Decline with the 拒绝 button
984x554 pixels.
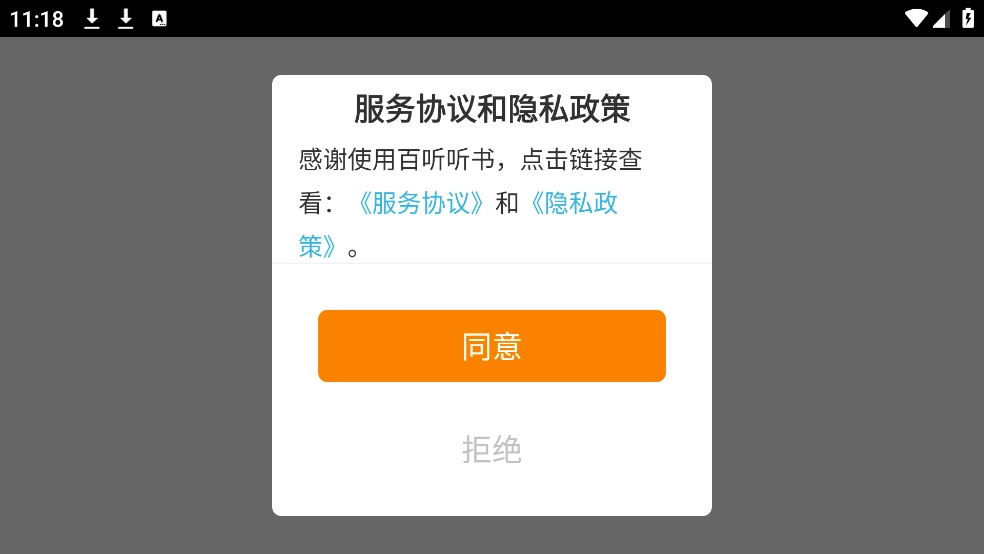[491, 449]
